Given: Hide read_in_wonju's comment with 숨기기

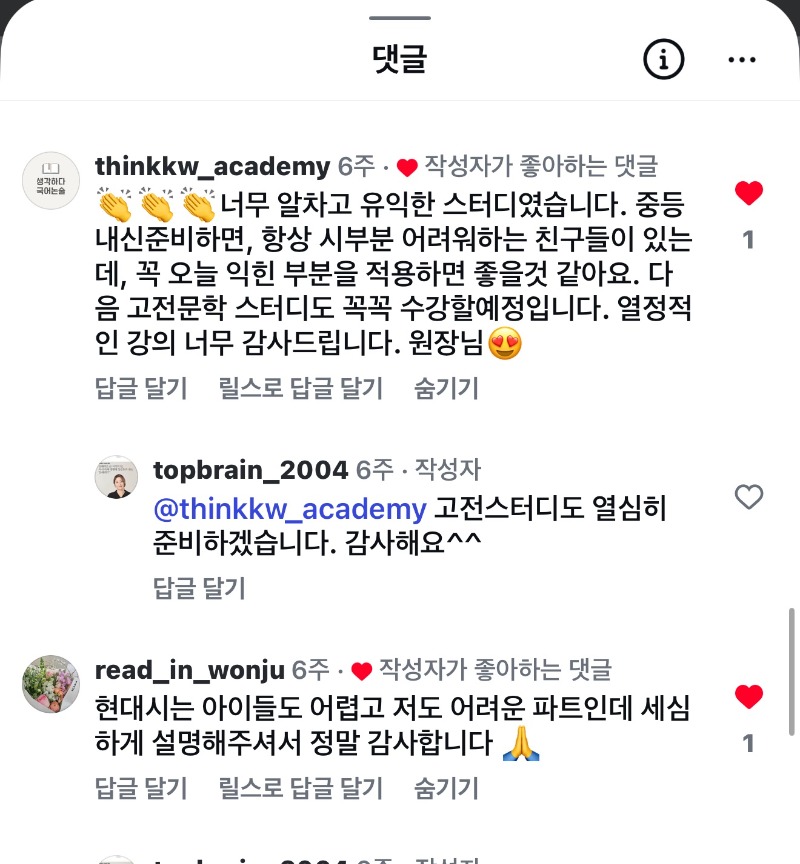Looking at the screenshot, I should pos(446,788).
